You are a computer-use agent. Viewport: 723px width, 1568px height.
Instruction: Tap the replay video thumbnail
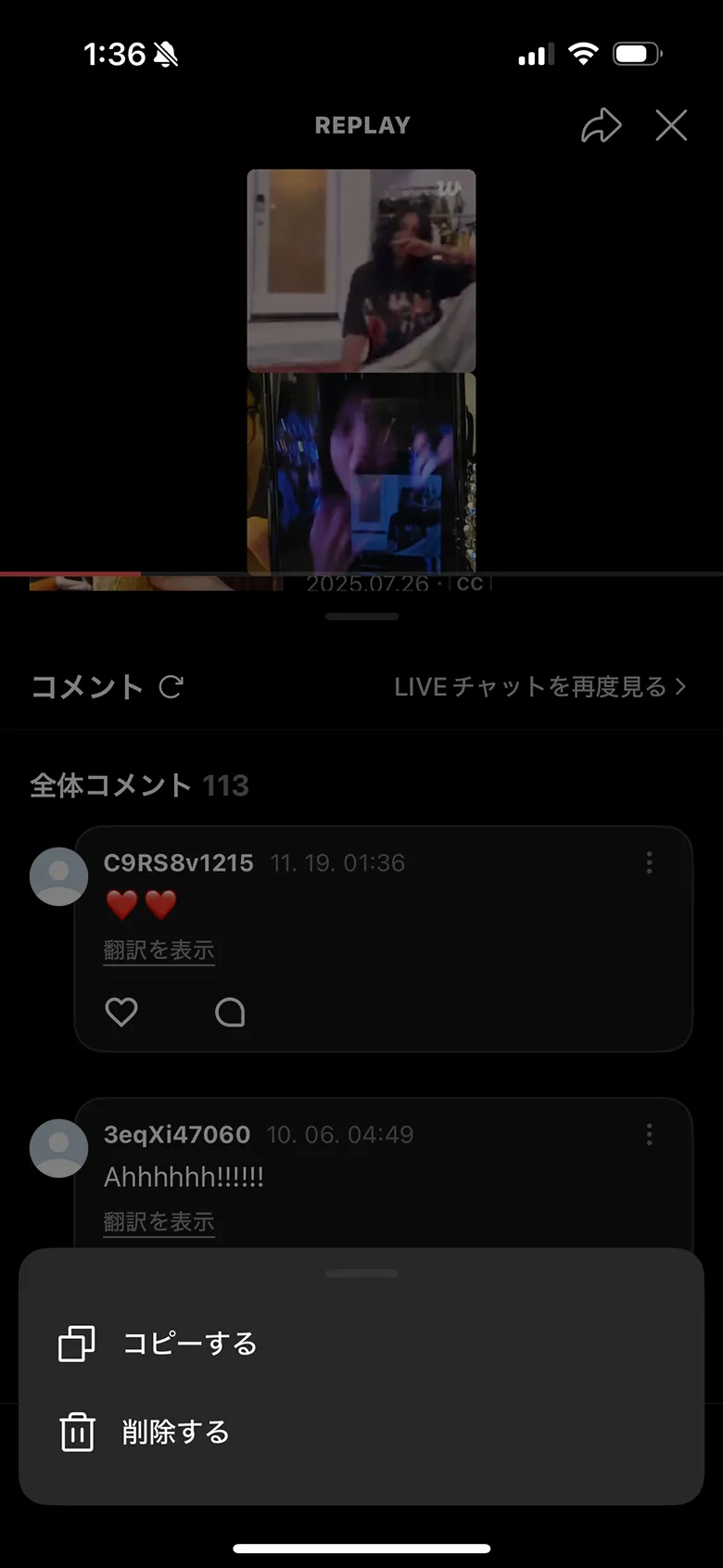click(361, 371)
